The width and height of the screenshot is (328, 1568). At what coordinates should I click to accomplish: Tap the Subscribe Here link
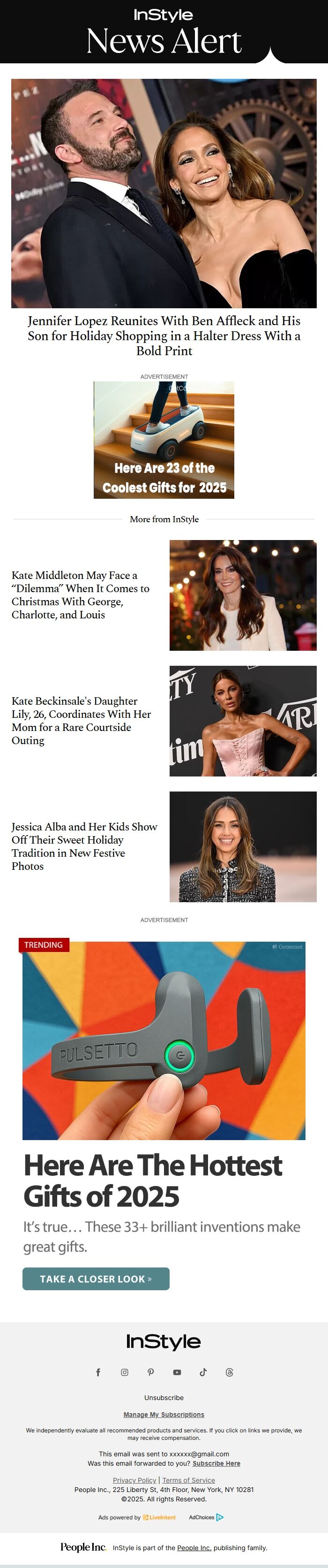click(216, 1463)
